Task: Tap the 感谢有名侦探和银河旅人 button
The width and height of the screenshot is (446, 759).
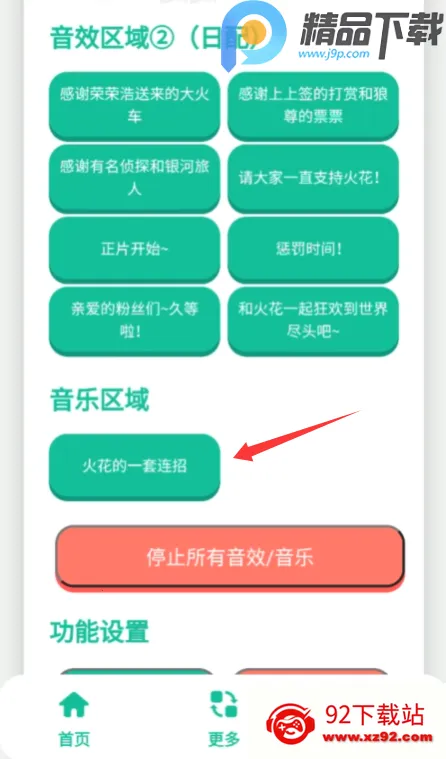Action: pos(134,178)
